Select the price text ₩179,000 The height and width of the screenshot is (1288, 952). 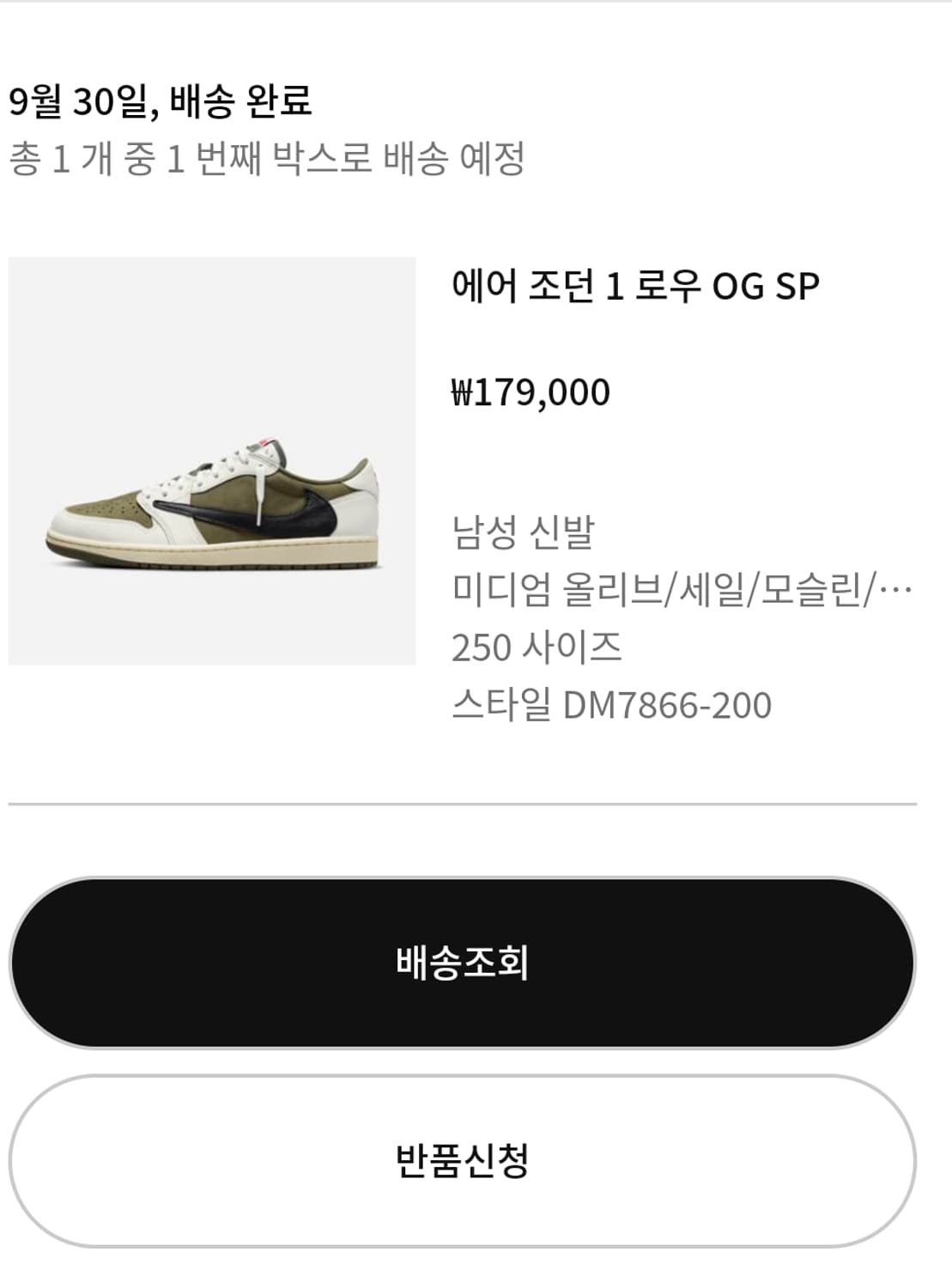531,392
